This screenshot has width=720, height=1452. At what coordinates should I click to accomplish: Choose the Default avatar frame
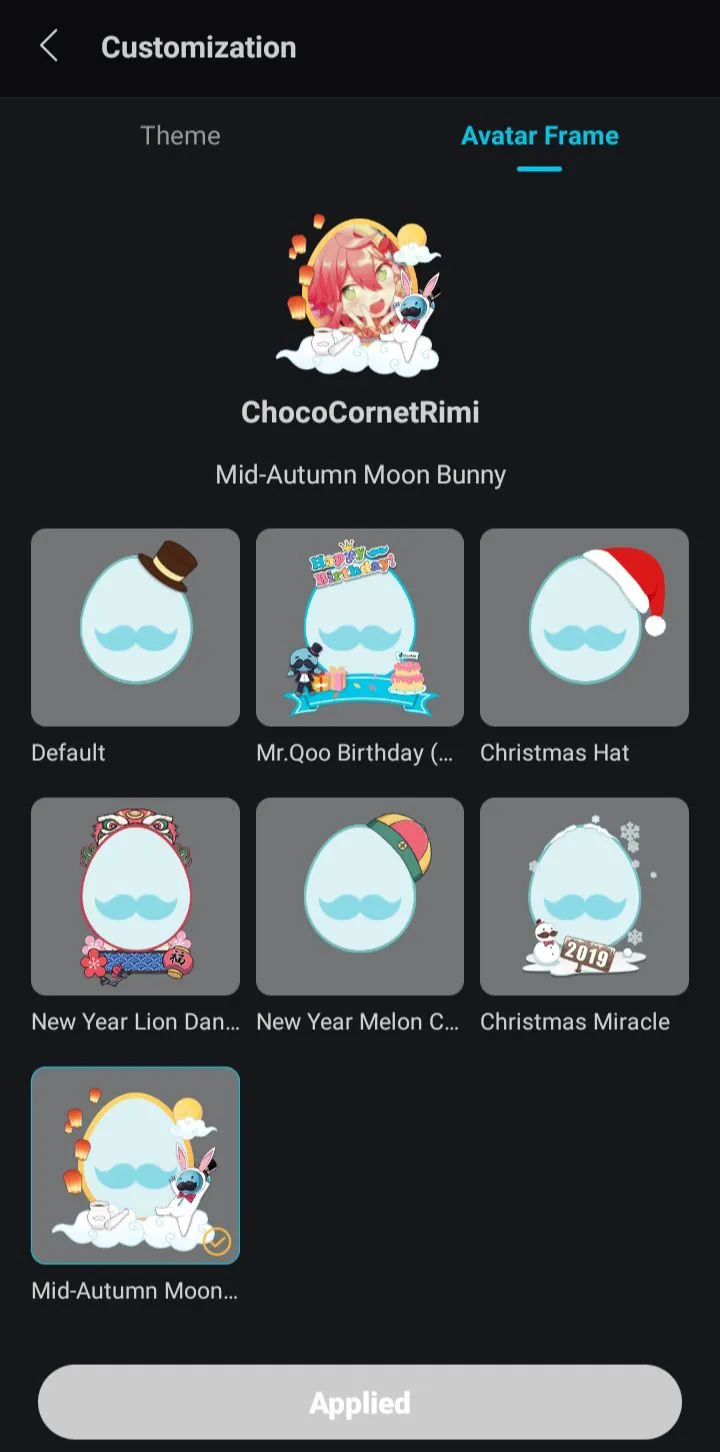coord(135,627)
